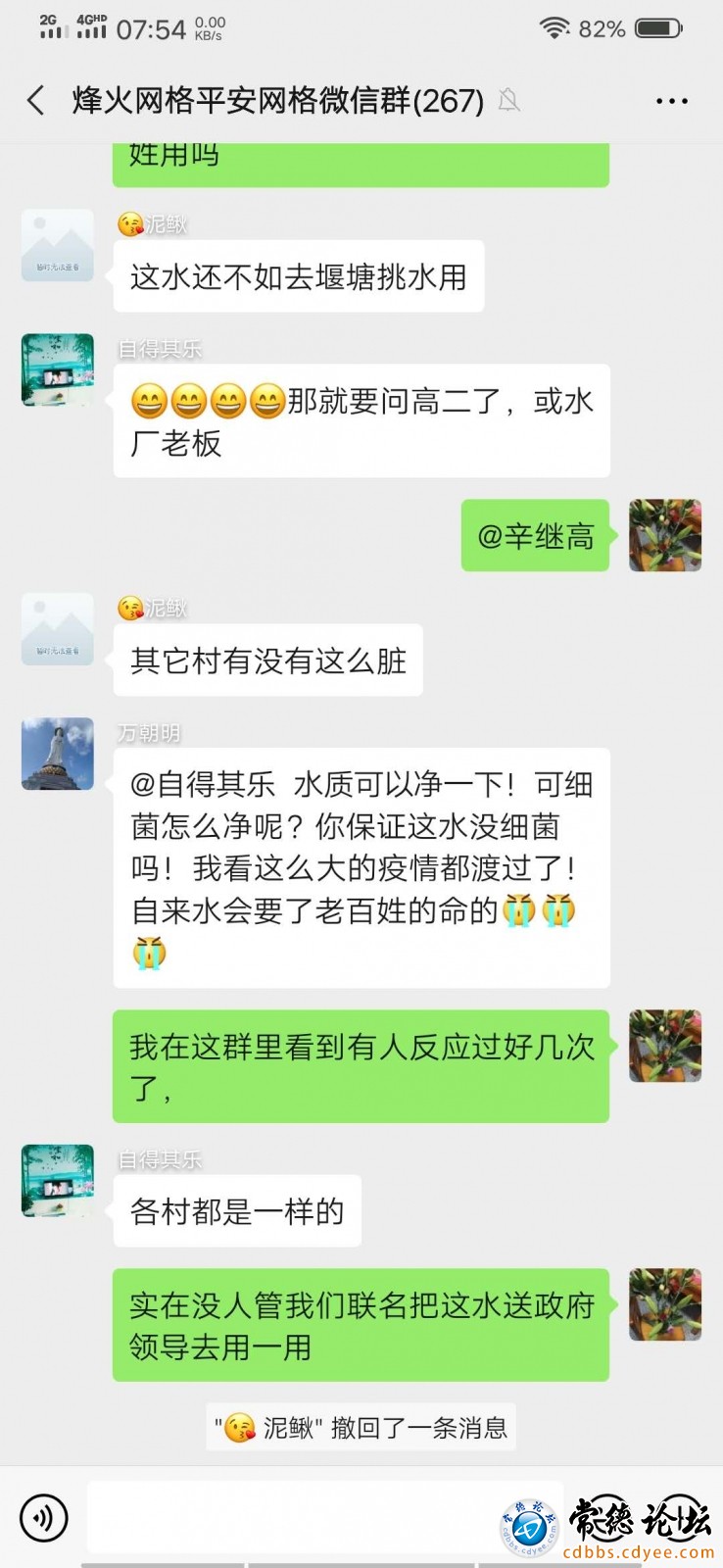
Task: Open the group chat overflow menu
Action: (671, 101)
